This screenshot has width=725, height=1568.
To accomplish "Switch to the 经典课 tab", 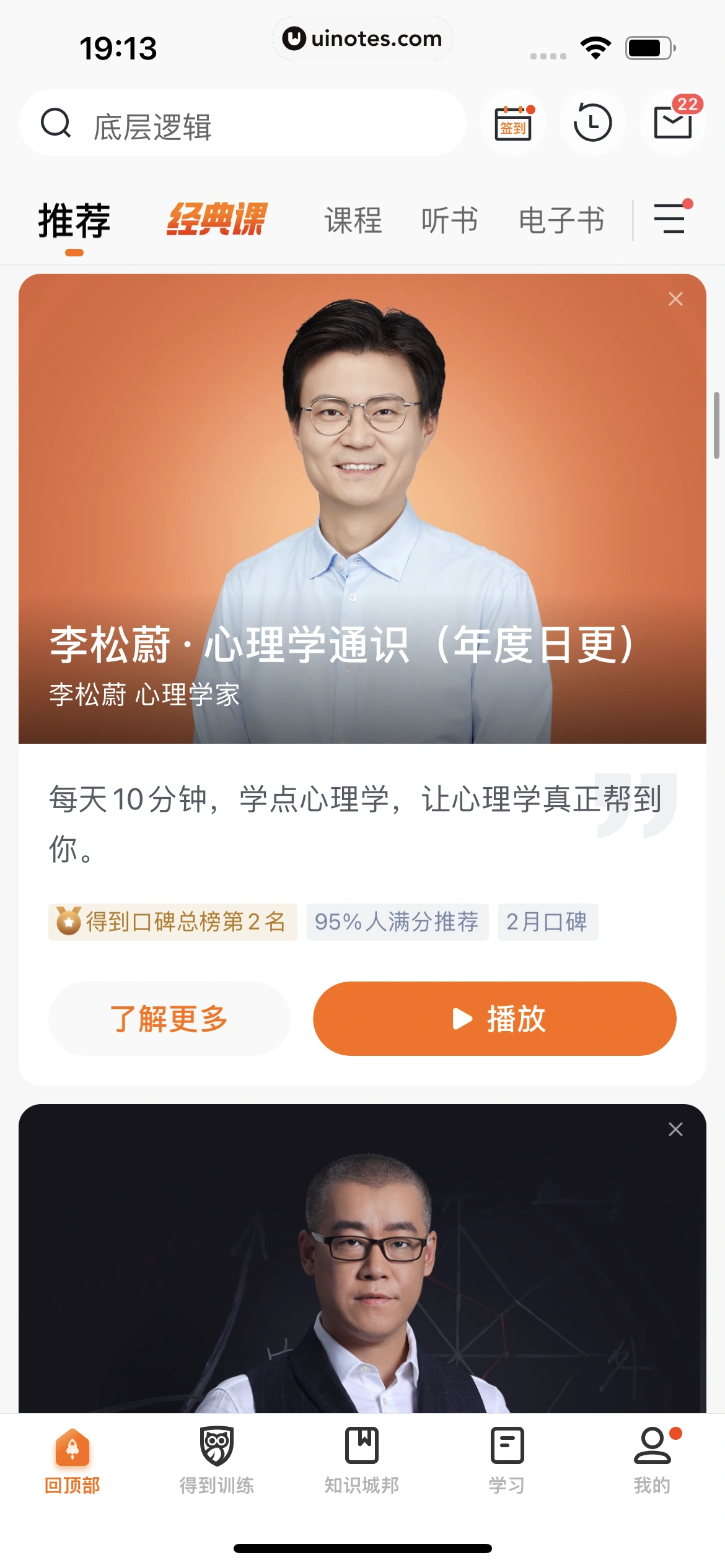I will (x=216, y=219).
